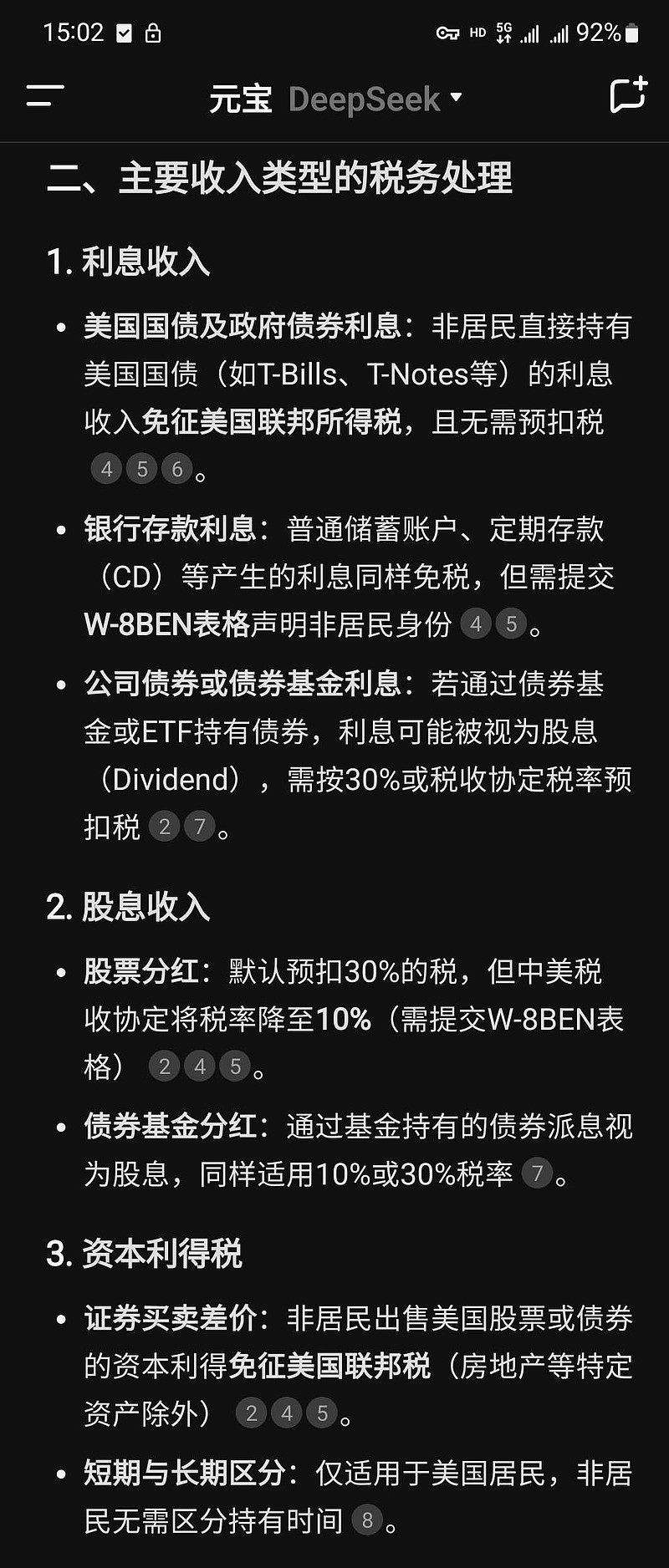Tap citation 5 after the W-8BEN dividend note

pos(235,1067)
